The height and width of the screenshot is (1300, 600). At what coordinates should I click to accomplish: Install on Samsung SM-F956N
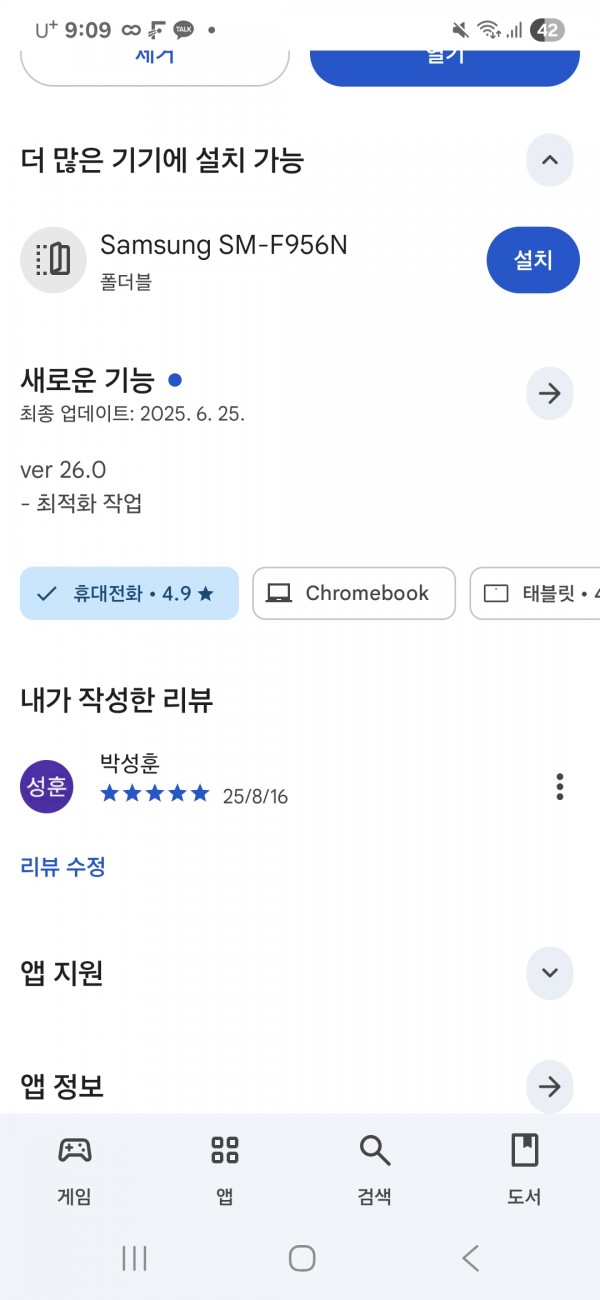pyautogui.click(x=533, y=260)
